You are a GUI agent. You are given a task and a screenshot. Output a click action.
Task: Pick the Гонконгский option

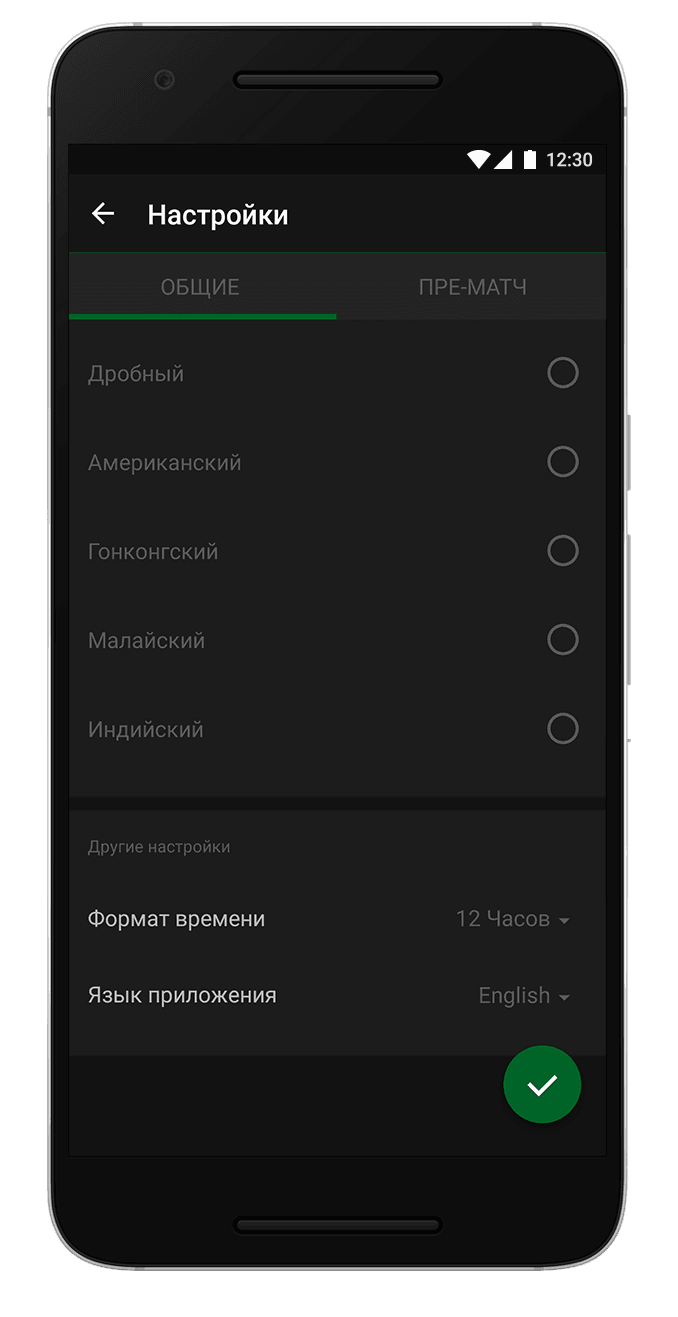[562, 551]
